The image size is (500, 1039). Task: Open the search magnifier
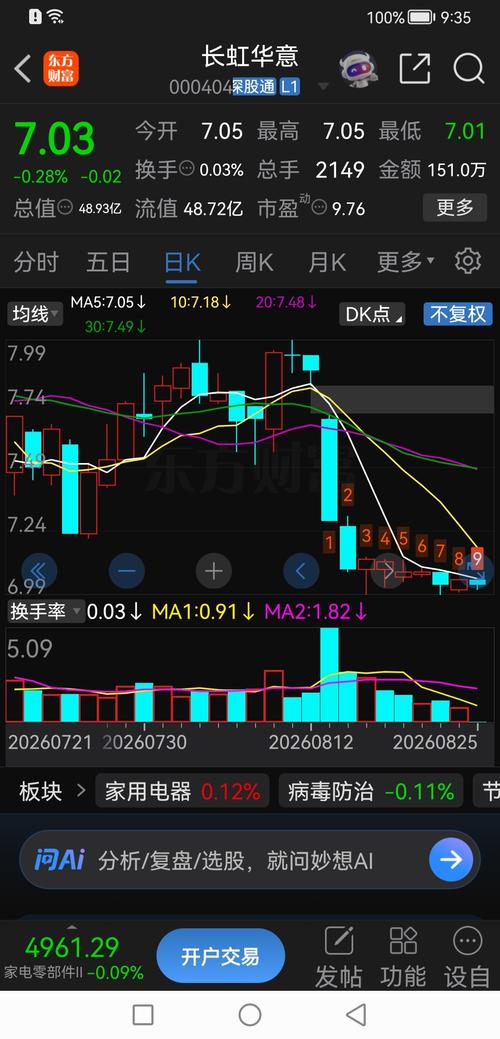468,69
